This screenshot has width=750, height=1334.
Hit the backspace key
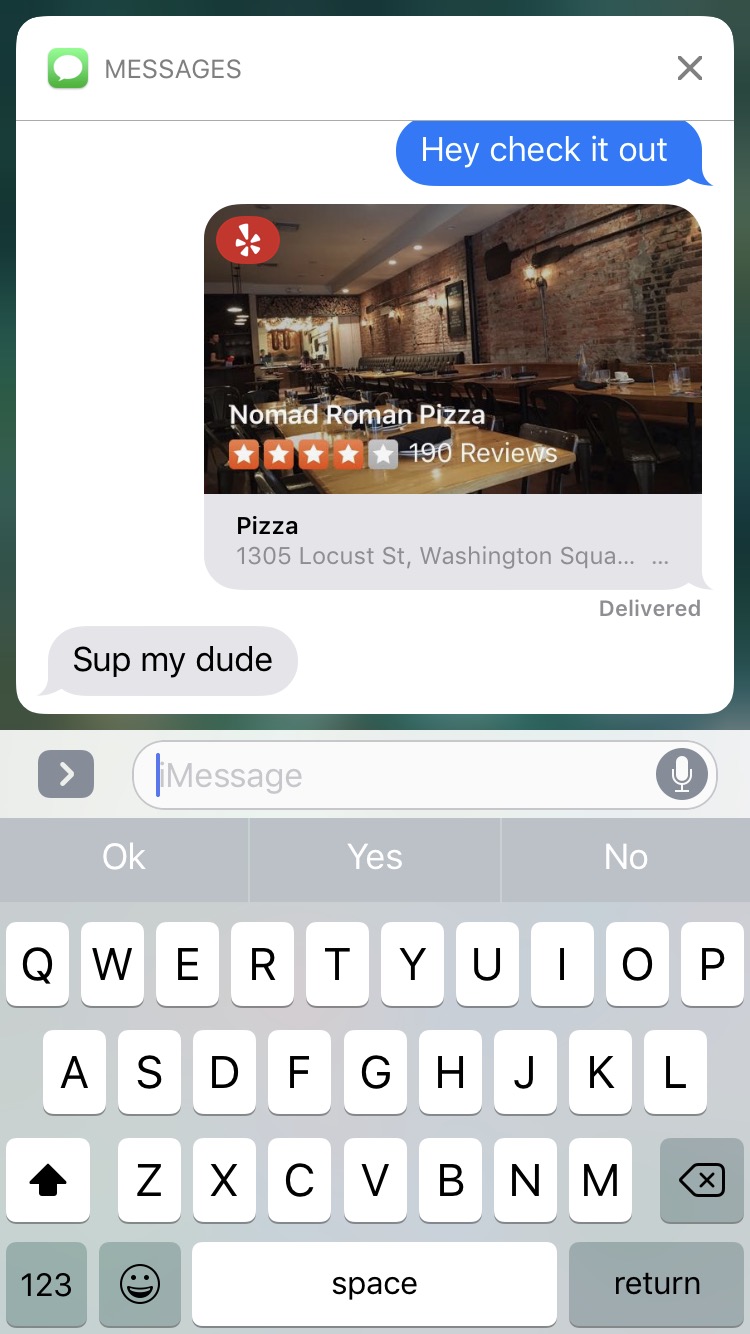coord(702,1181)
